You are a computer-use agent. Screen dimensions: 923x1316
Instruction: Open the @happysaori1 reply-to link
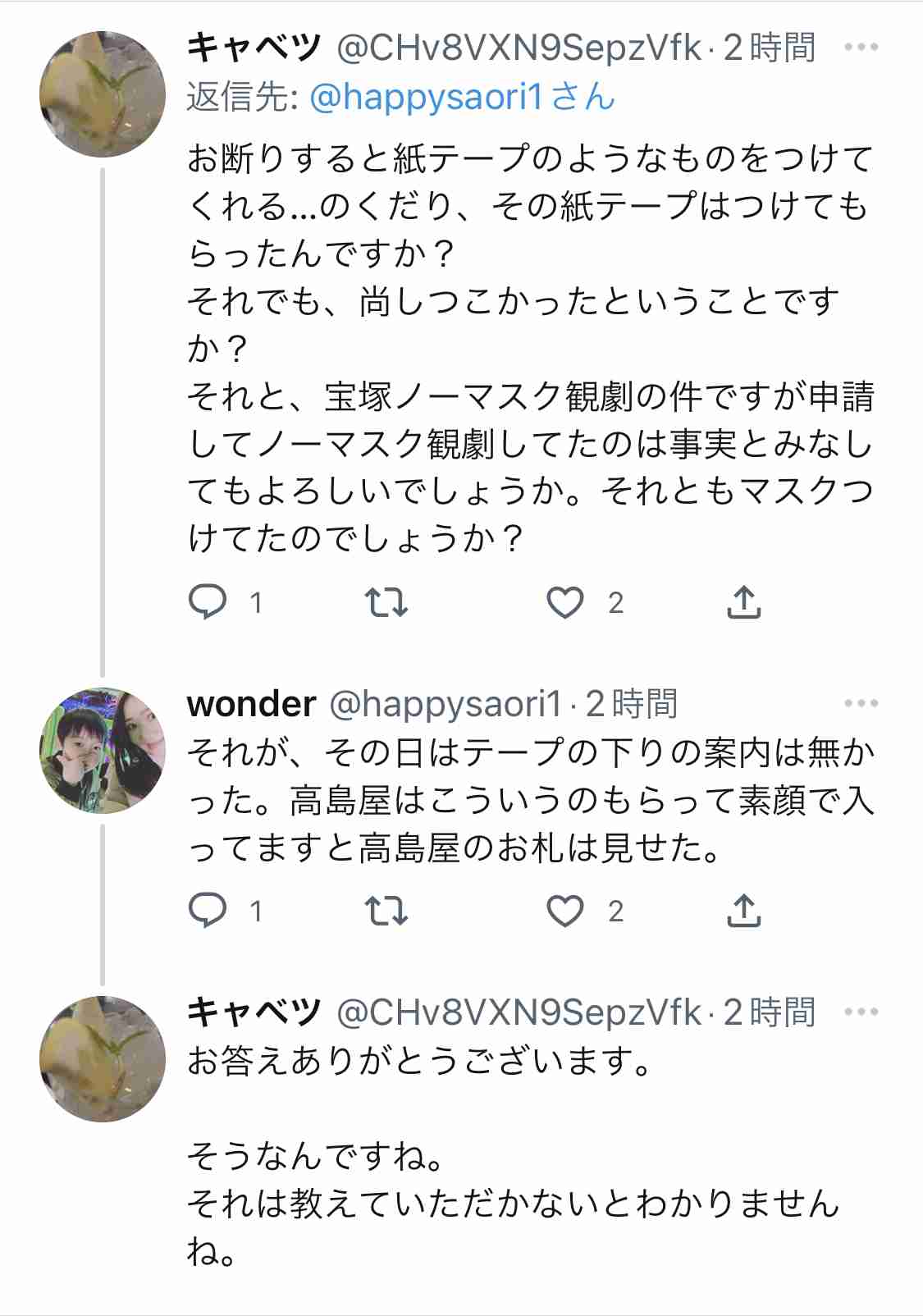click(427, 98)
